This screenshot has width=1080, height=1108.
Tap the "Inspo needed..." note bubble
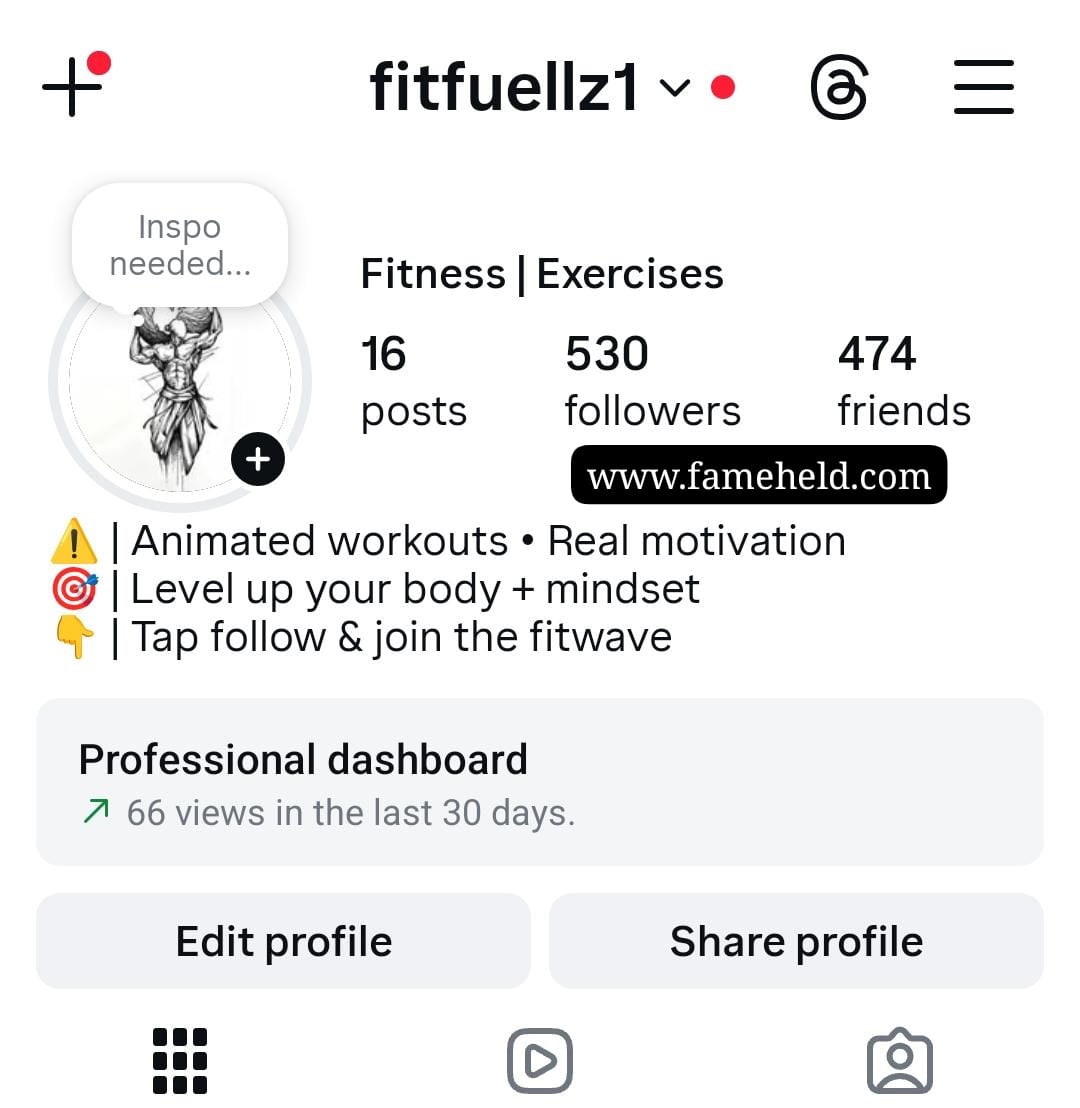click(180, 245)
